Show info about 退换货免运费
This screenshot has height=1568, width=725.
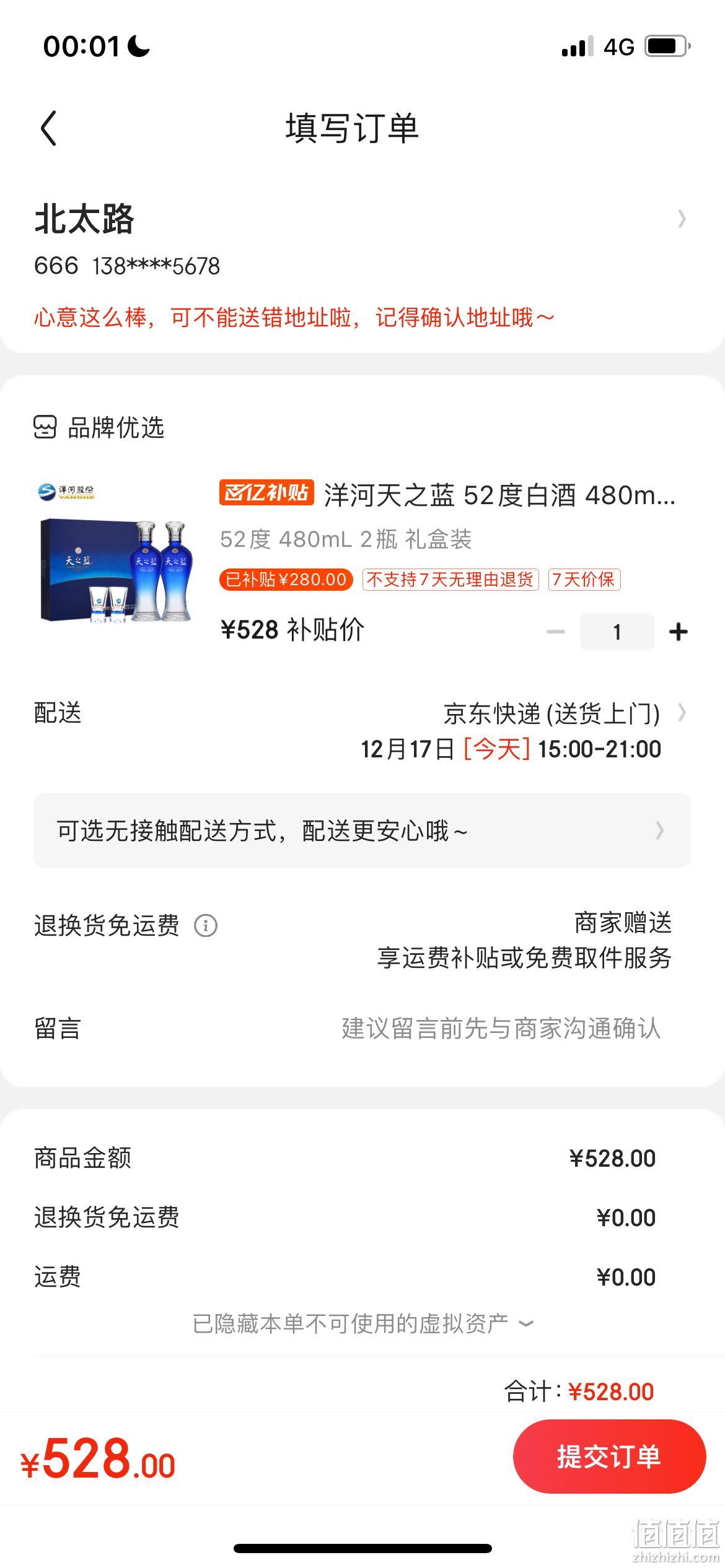206,926
